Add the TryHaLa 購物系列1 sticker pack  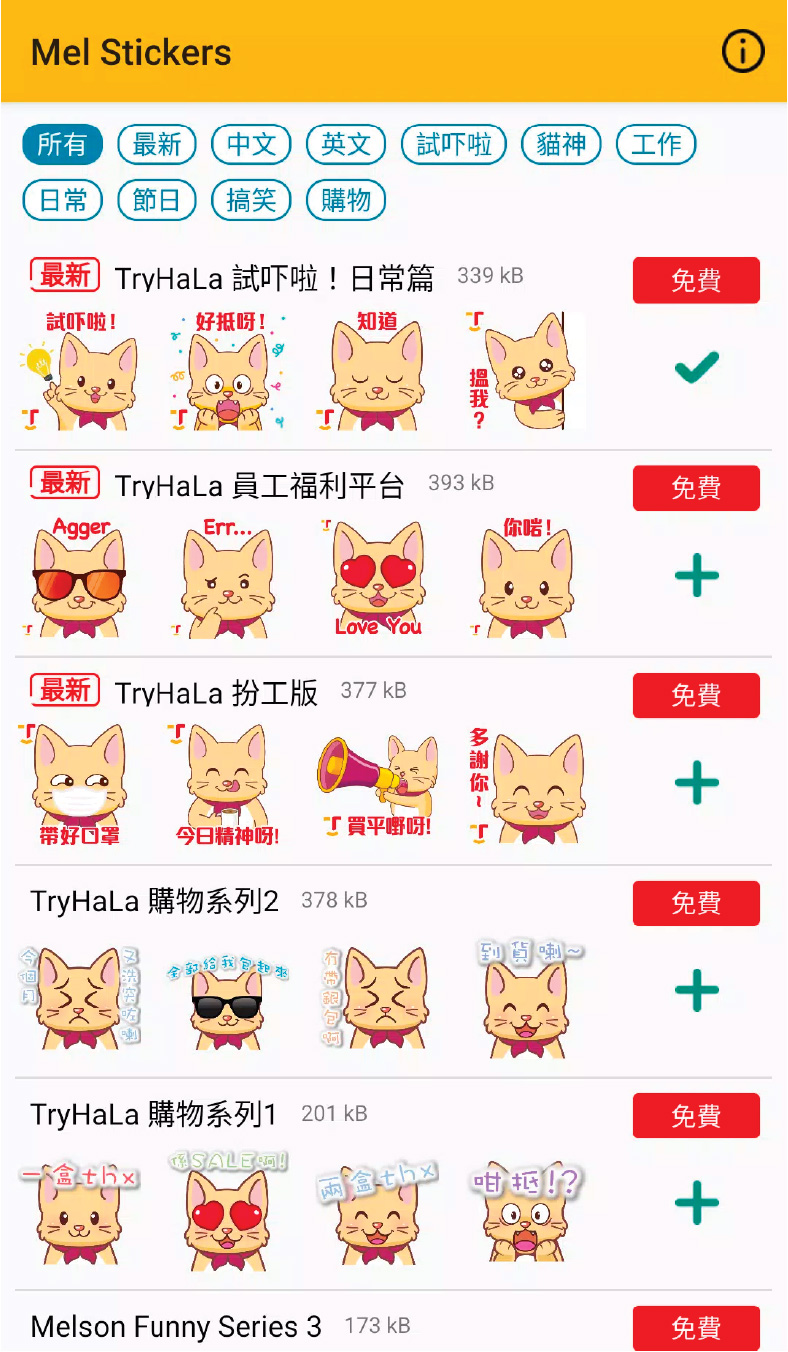pyautogui.click(x=697, y=1201)
